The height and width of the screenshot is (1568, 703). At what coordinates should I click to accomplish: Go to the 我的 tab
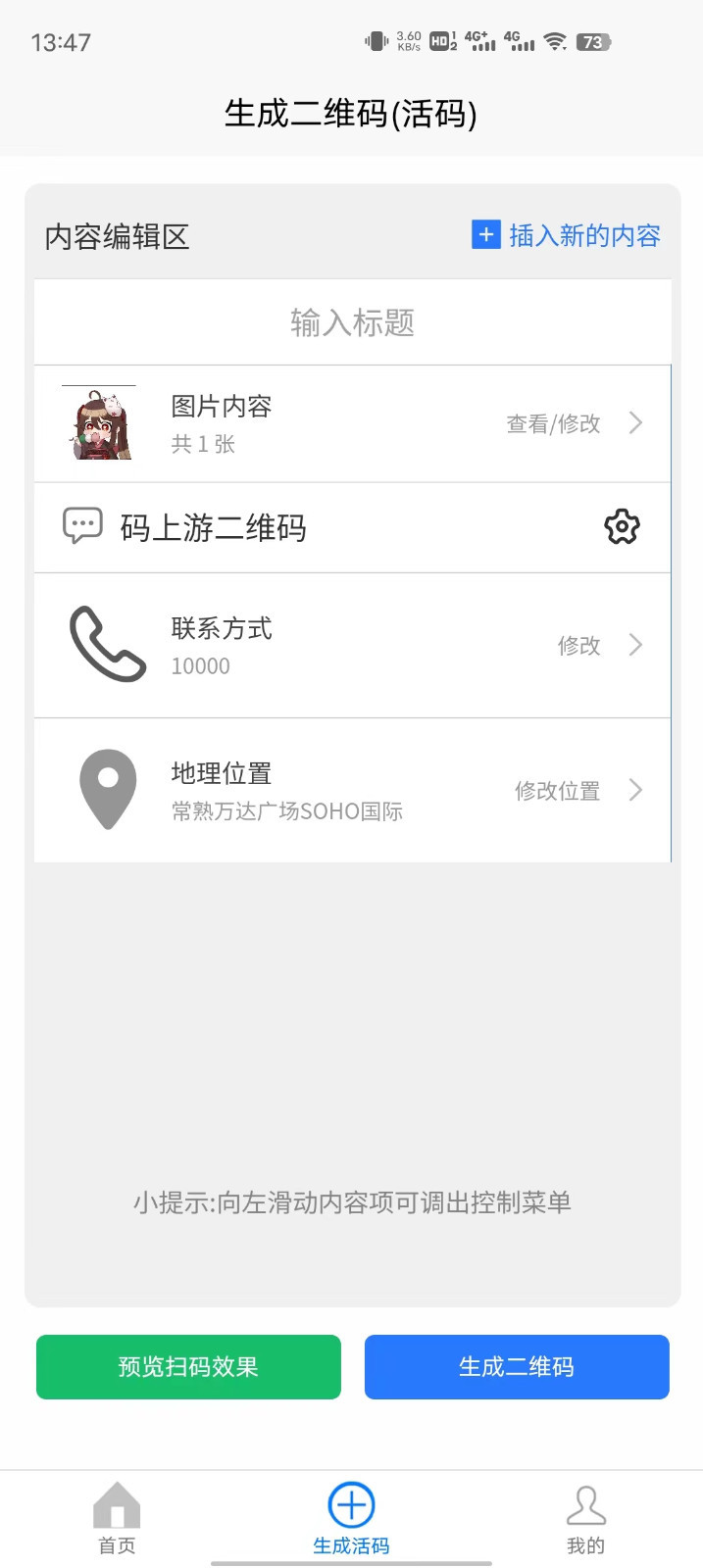(x=585, y=1518)
